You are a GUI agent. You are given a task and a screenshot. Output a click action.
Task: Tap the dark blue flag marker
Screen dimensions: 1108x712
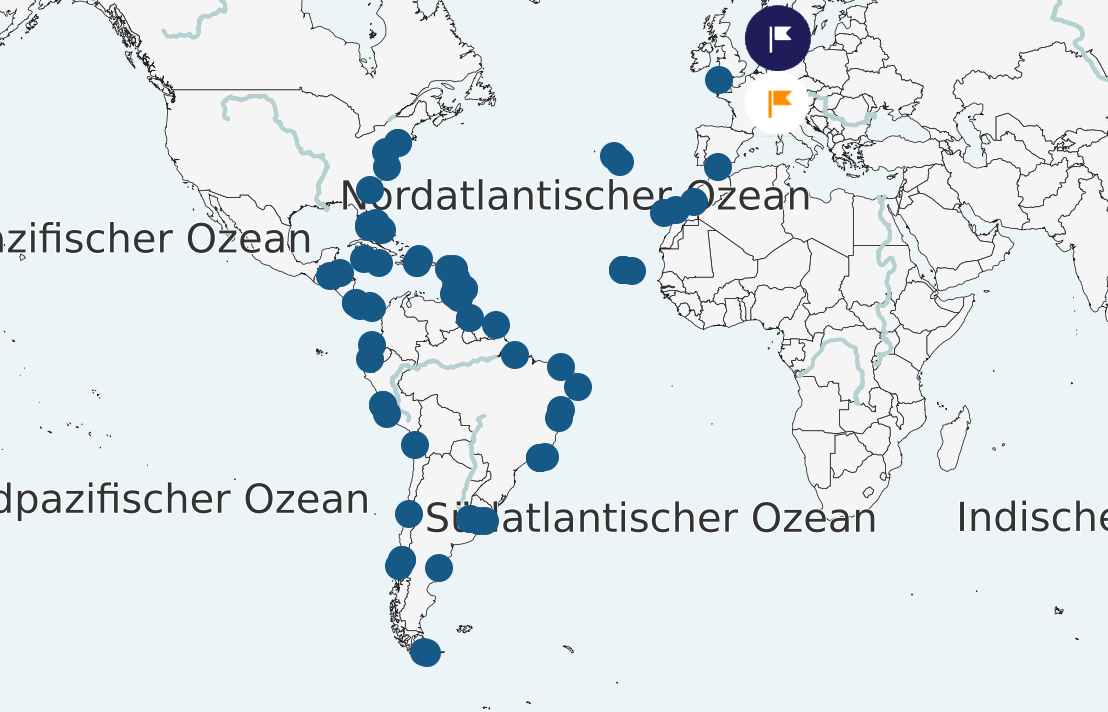(778, 39)
